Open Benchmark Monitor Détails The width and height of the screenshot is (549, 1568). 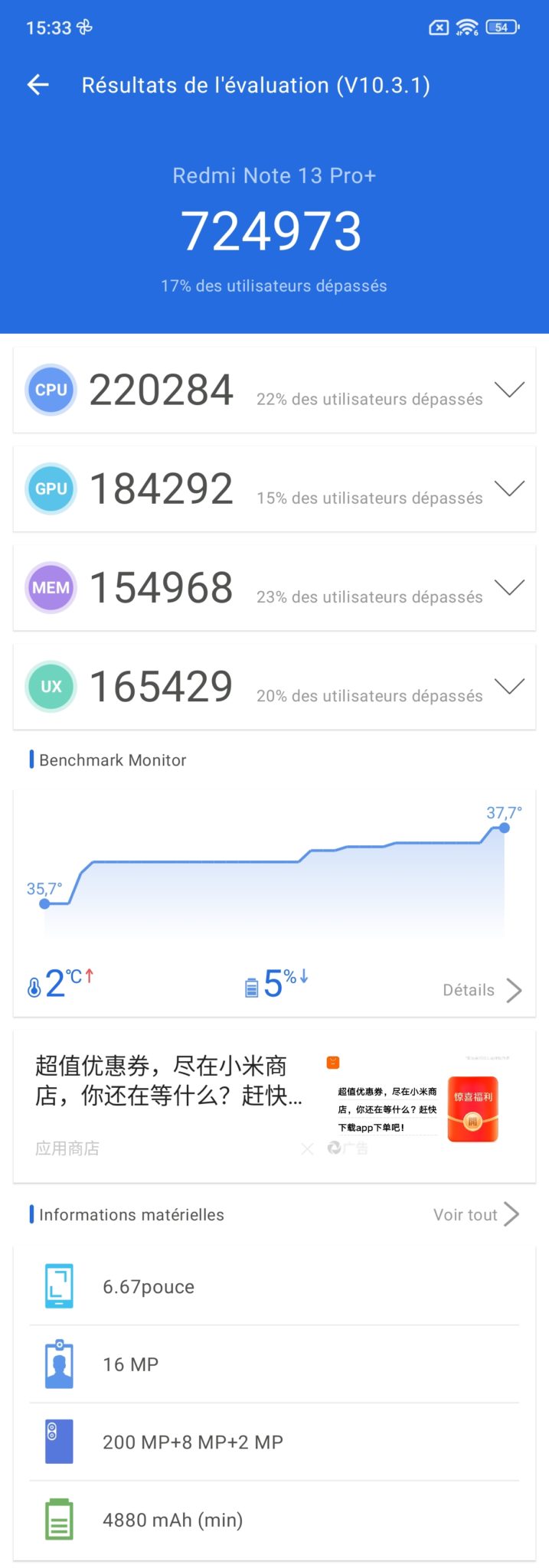[x=482, y=990]
